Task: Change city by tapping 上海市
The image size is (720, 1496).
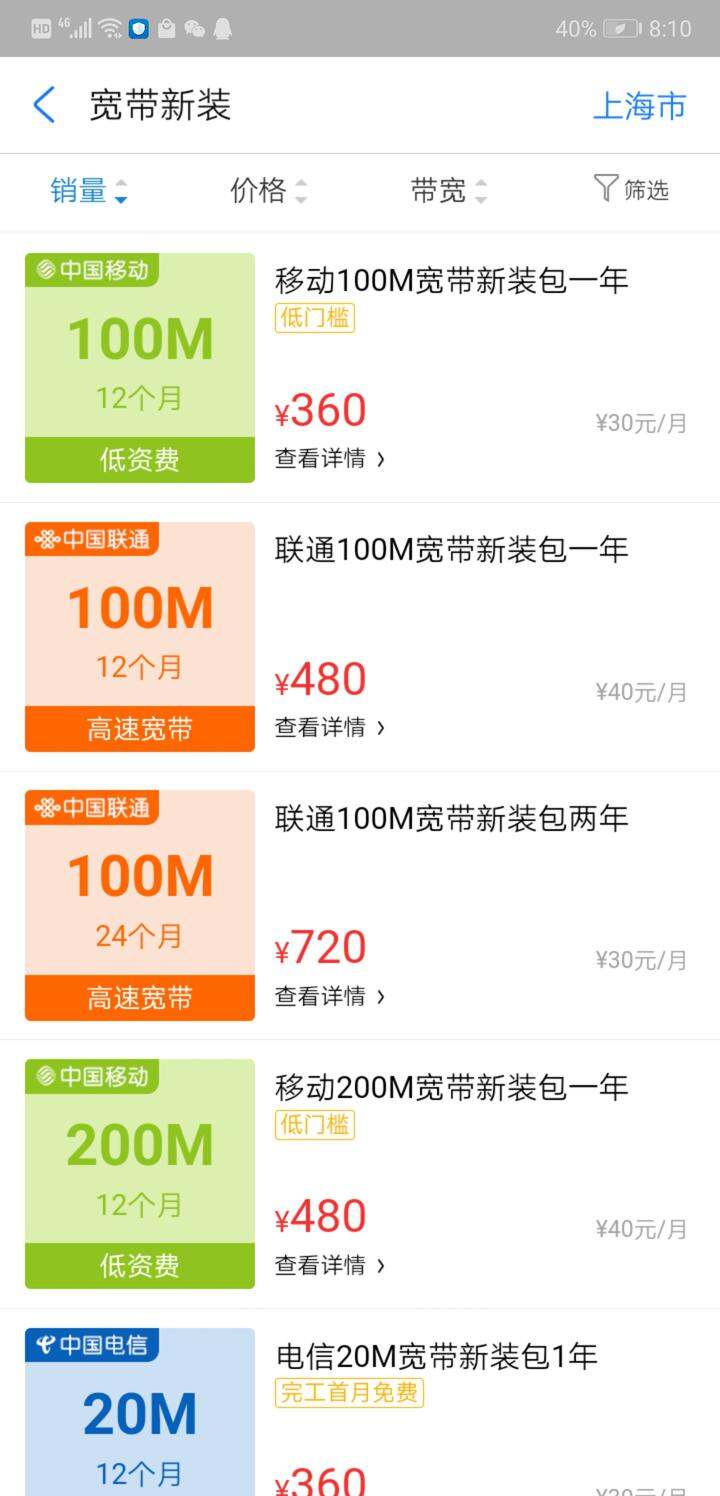Action: (x=639, y=105)
